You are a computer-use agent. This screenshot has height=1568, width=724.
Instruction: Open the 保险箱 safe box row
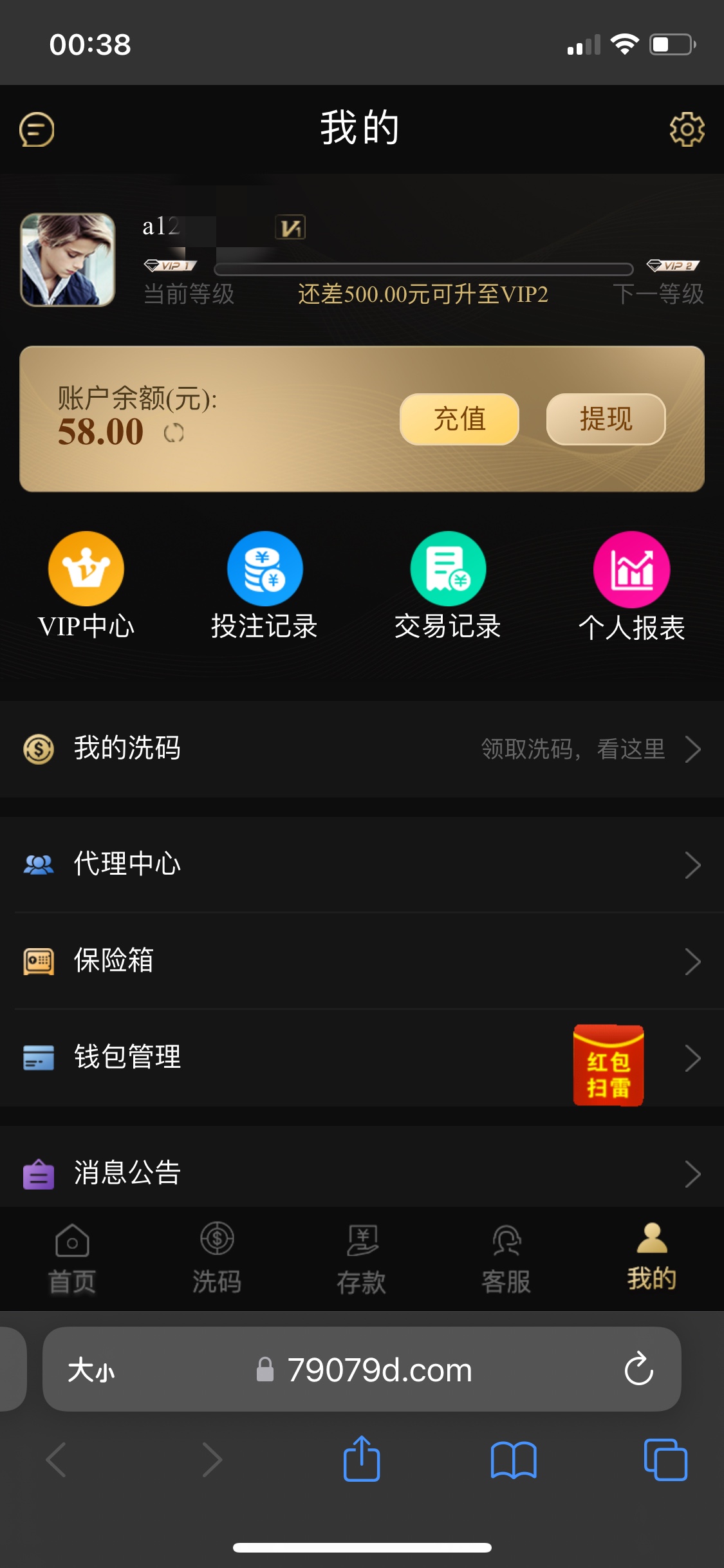(x=362, y=961)
